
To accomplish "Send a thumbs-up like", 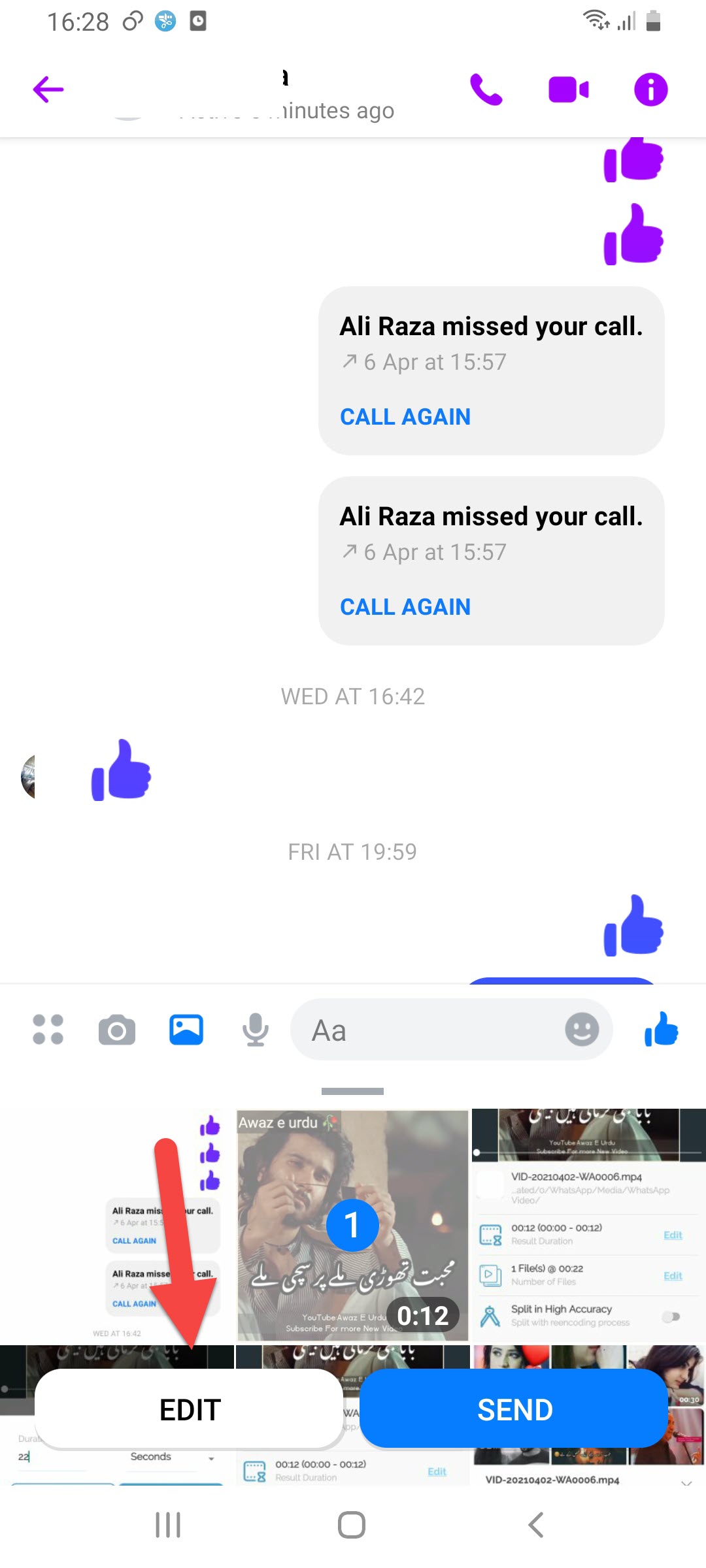I will point(661,1030).
